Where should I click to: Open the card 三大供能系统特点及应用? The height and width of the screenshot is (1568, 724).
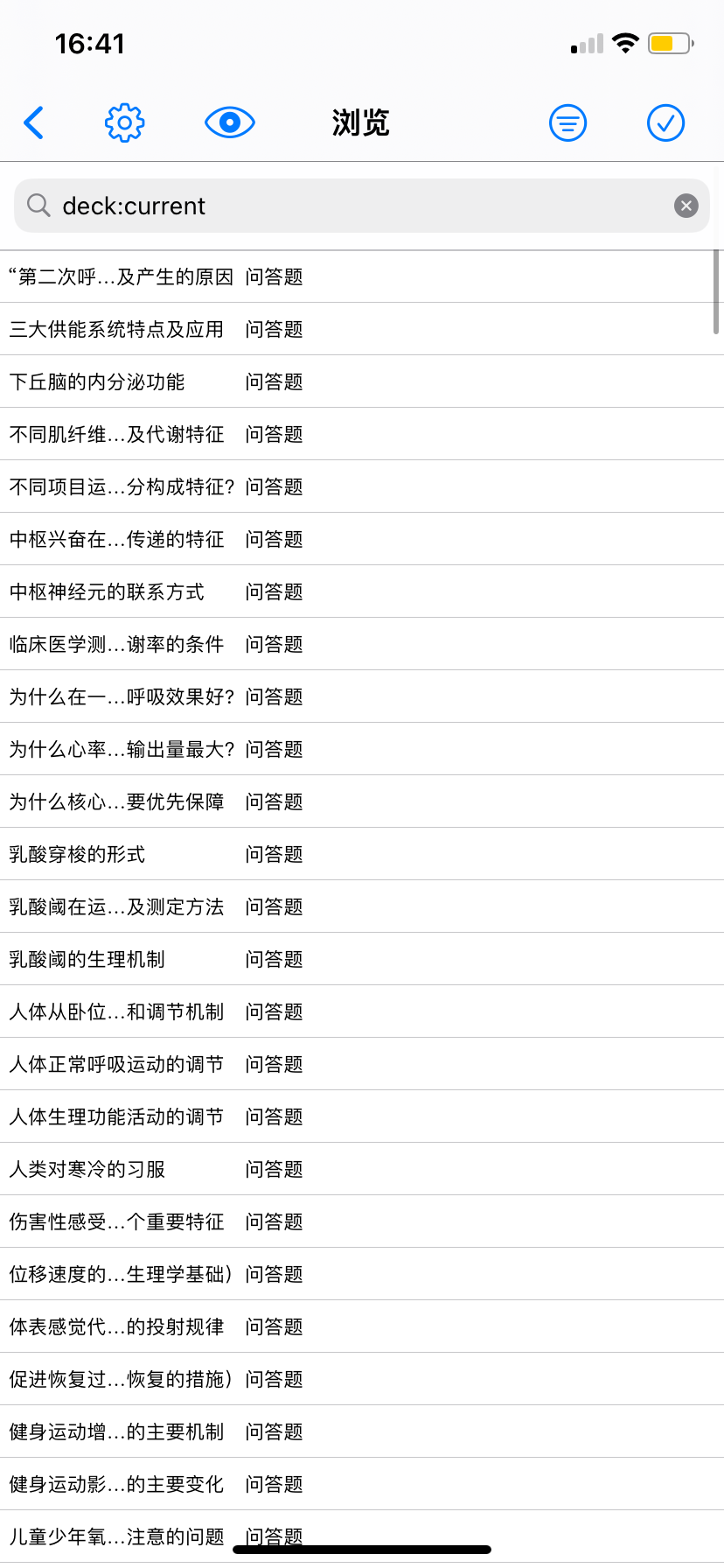tap(362, 329)
